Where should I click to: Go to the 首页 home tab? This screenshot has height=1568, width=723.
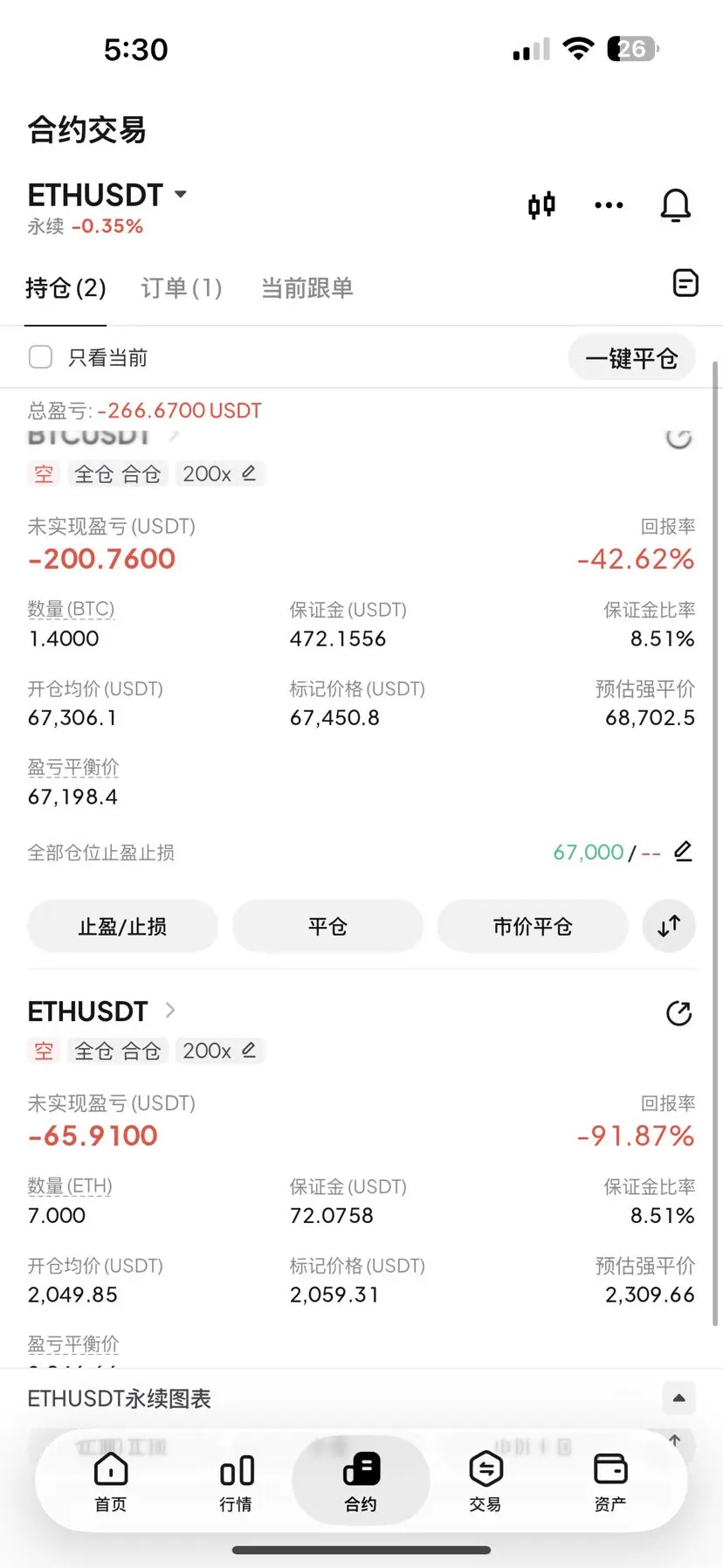[x=111, y=1482]
